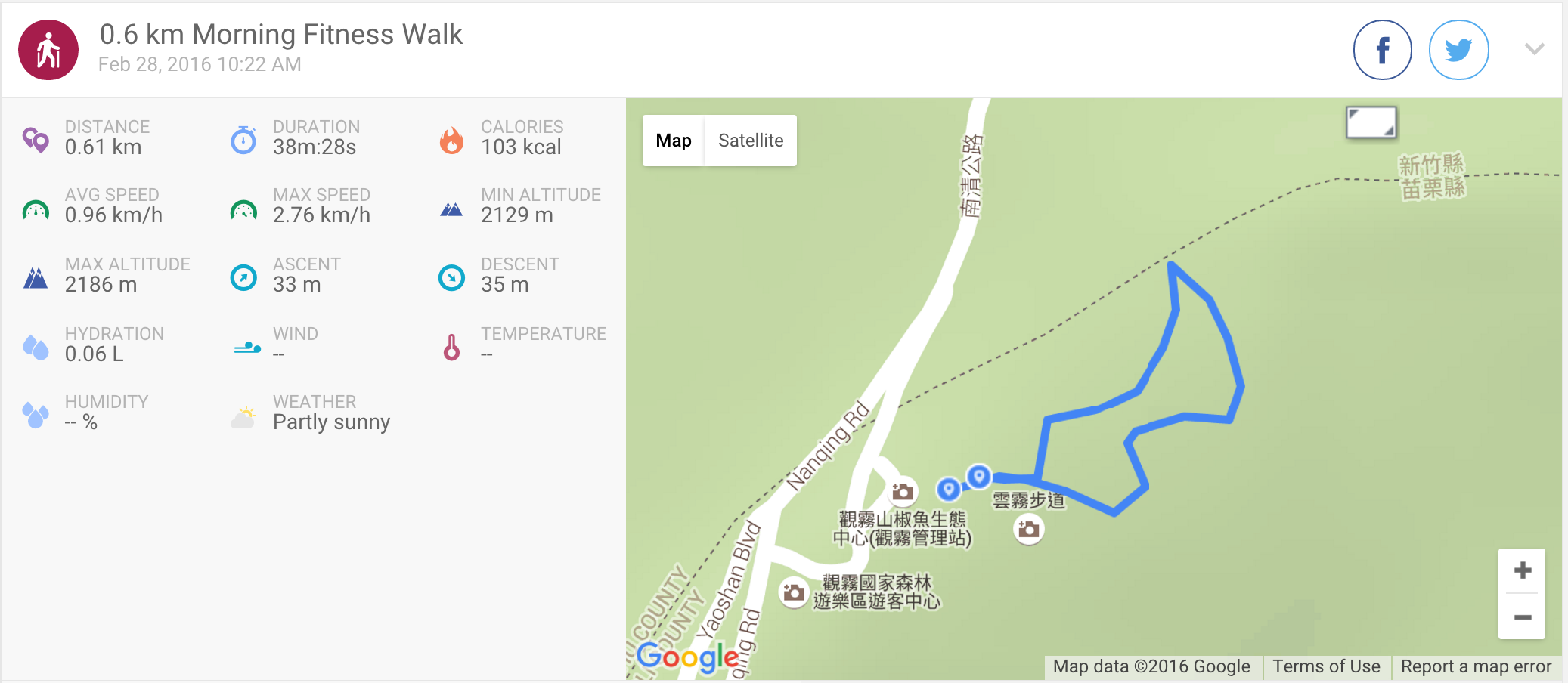This screenshot has height=683, width=1568.
Task: Share the walk on Twitter
Action: [1458, 50]
